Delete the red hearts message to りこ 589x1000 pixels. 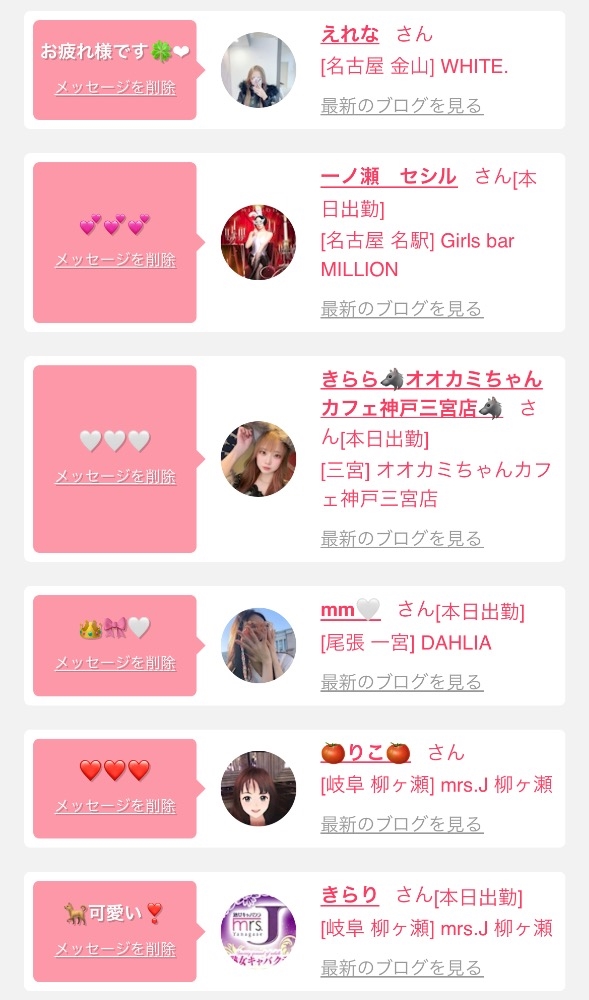(115, 806)
